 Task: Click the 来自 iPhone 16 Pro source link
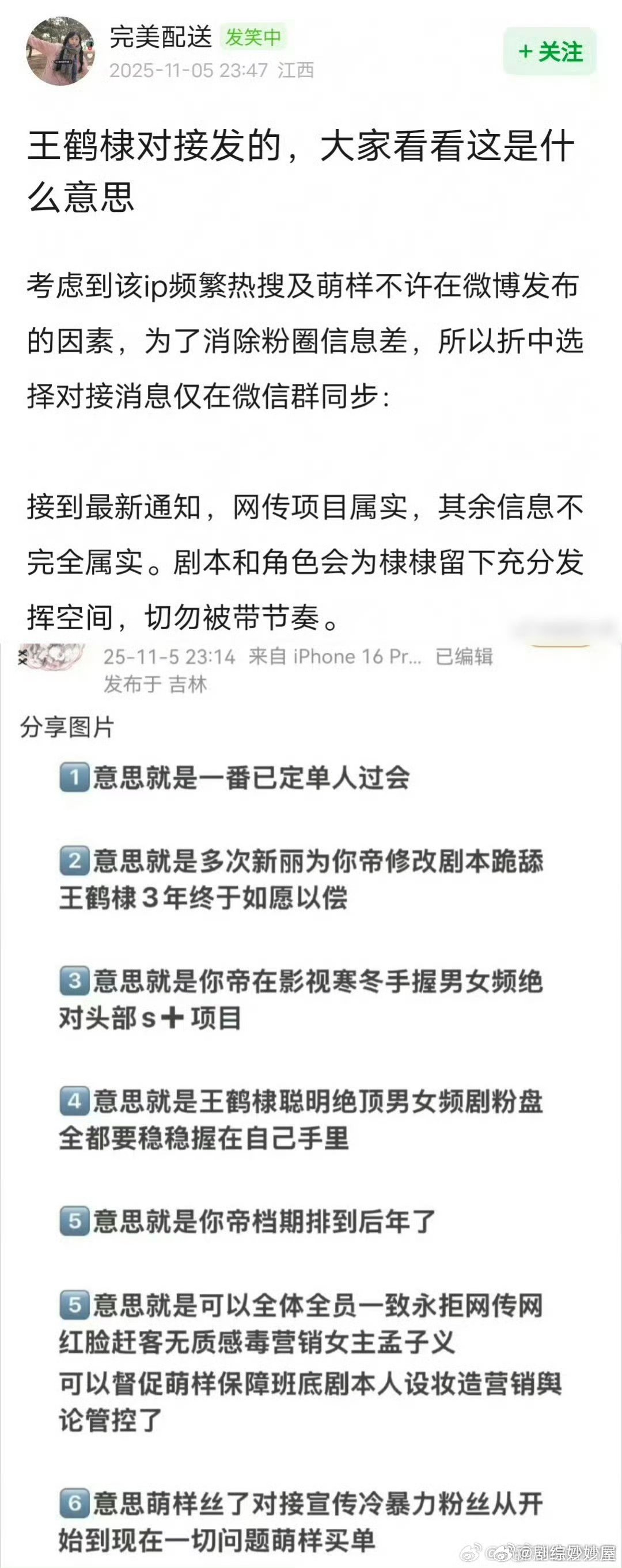tap(341, 657)
